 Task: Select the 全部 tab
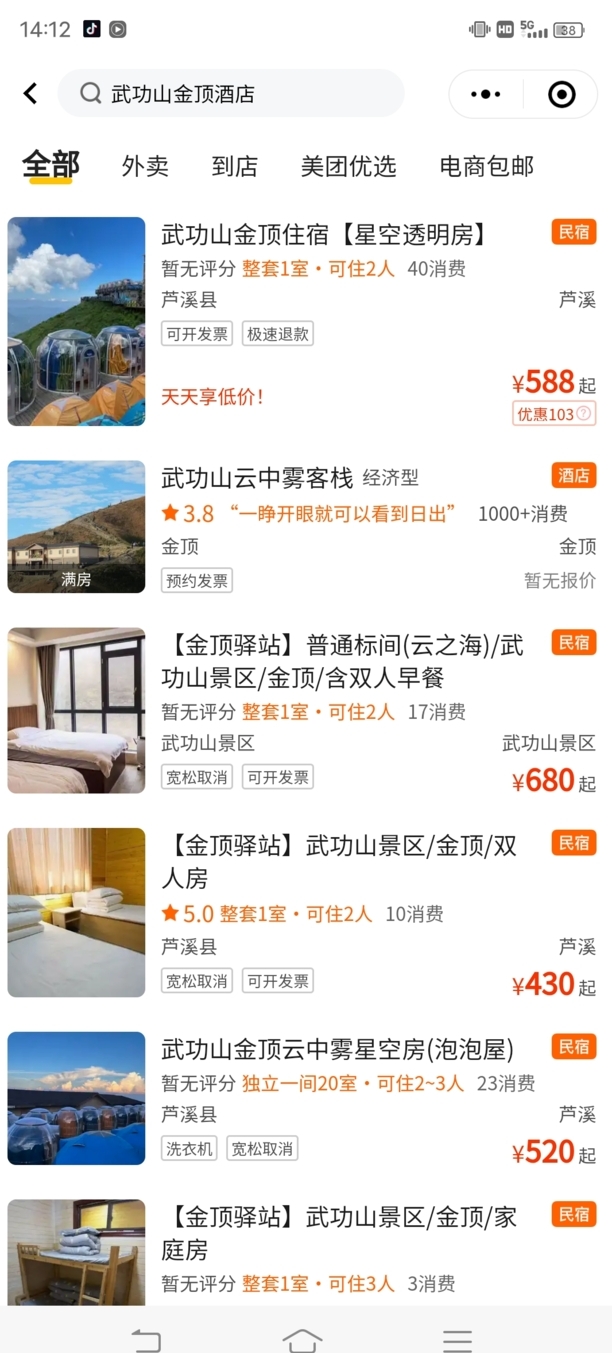click(x=51, y=165)
